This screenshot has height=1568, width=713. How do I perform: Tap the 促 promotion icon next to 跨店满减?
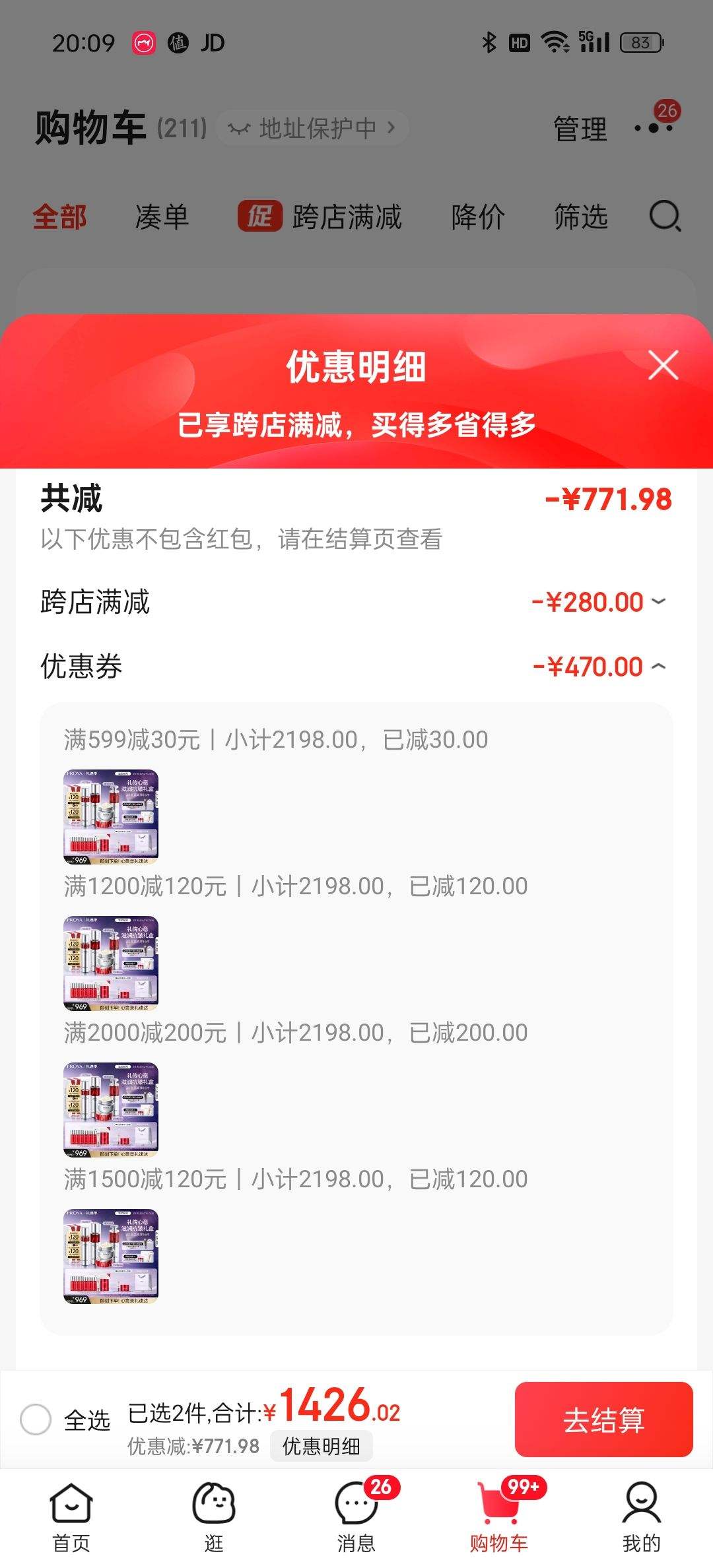coord(259,216)
